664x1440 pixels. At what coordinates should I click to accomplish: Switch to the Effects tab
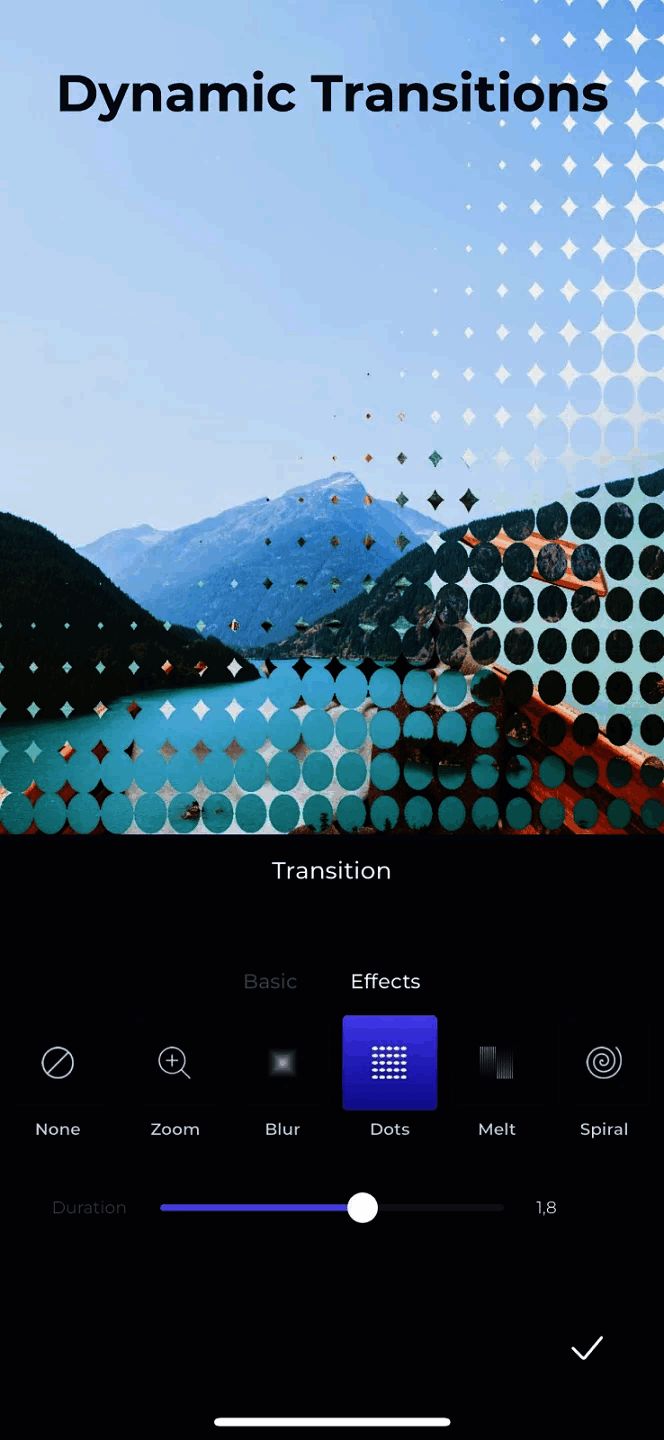[385, 981]
